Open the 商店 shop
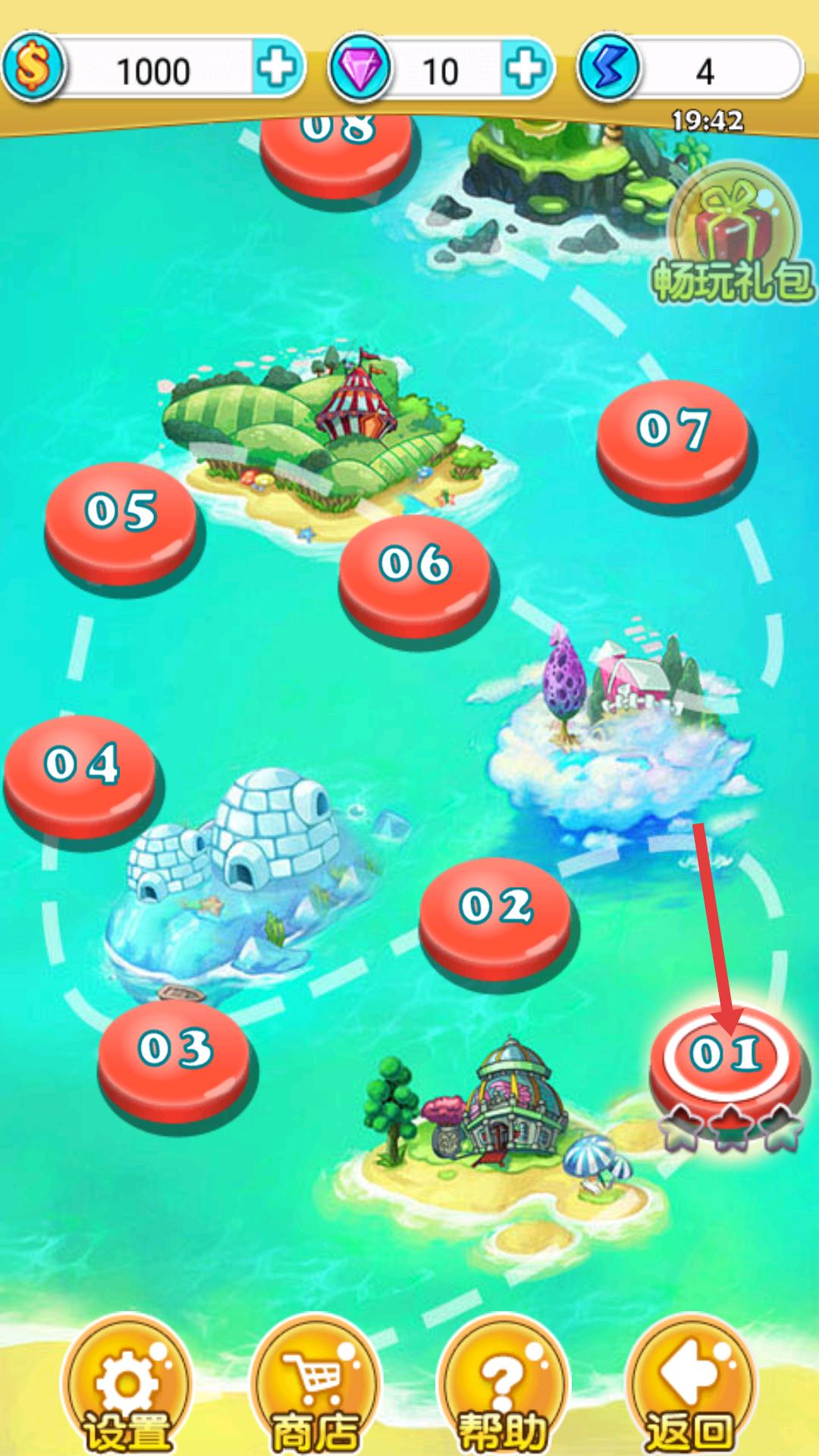819x1456 pixels. 315,1389
